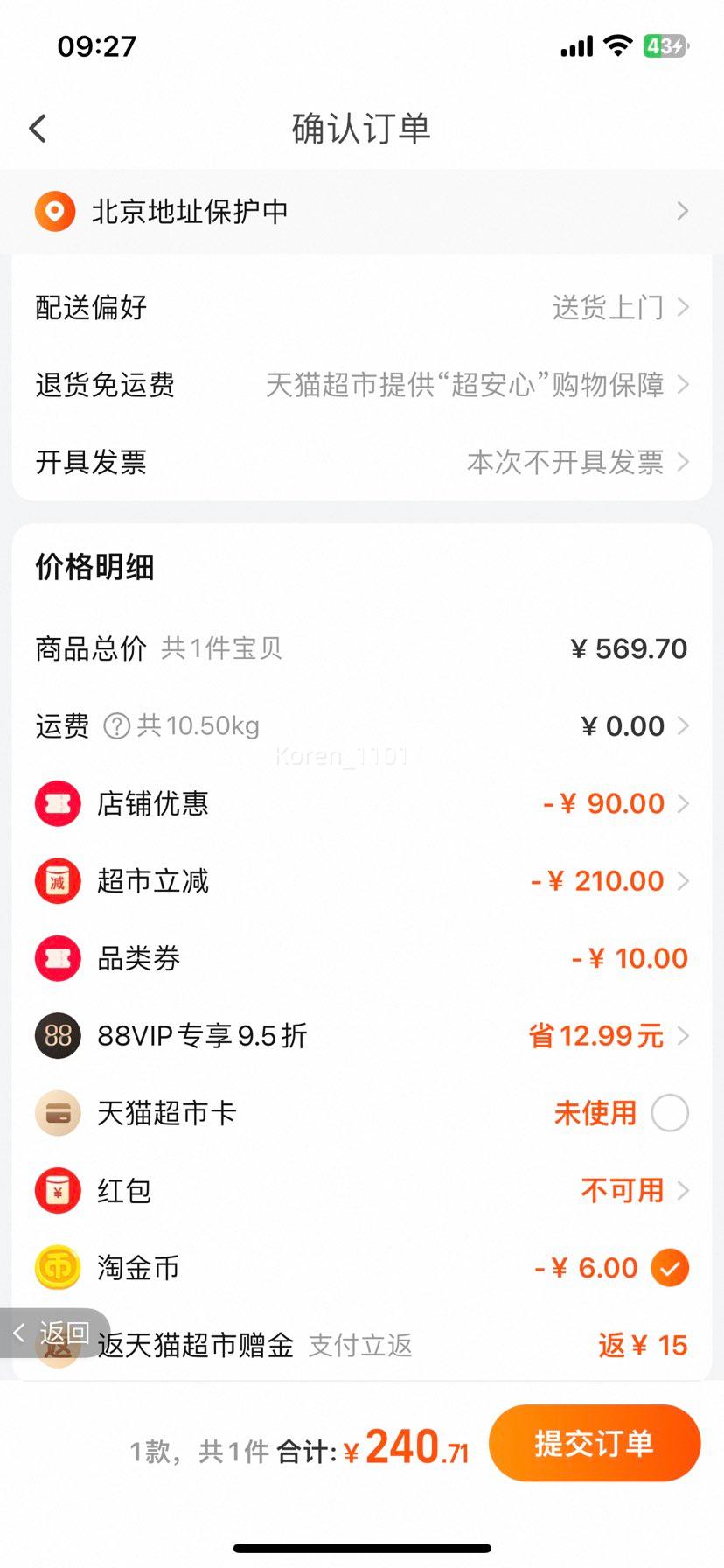This screenshot has height=1568, width=724.
Task: Open the 北京地址保护中 address row
Action: [362, 212]
